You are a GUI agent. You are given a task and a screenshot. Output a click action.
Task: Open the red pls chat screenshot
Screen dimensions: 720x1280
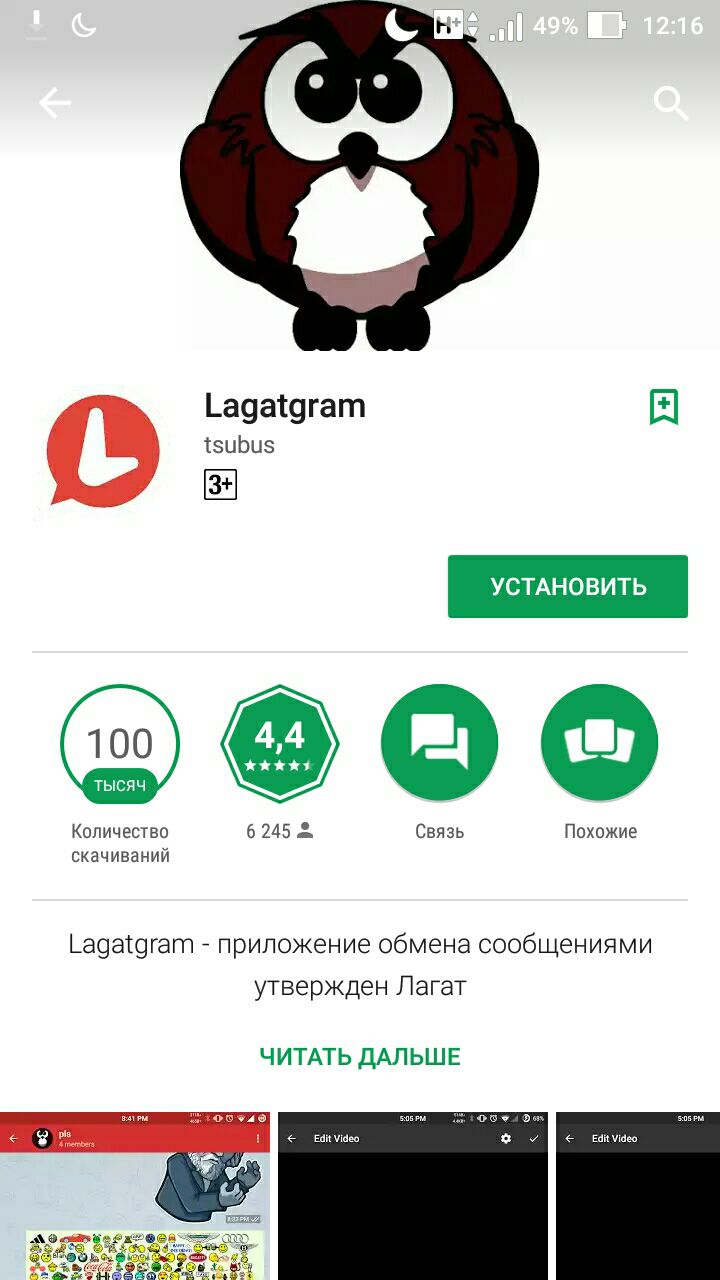pyautogui.click(x=135, y=1195)
